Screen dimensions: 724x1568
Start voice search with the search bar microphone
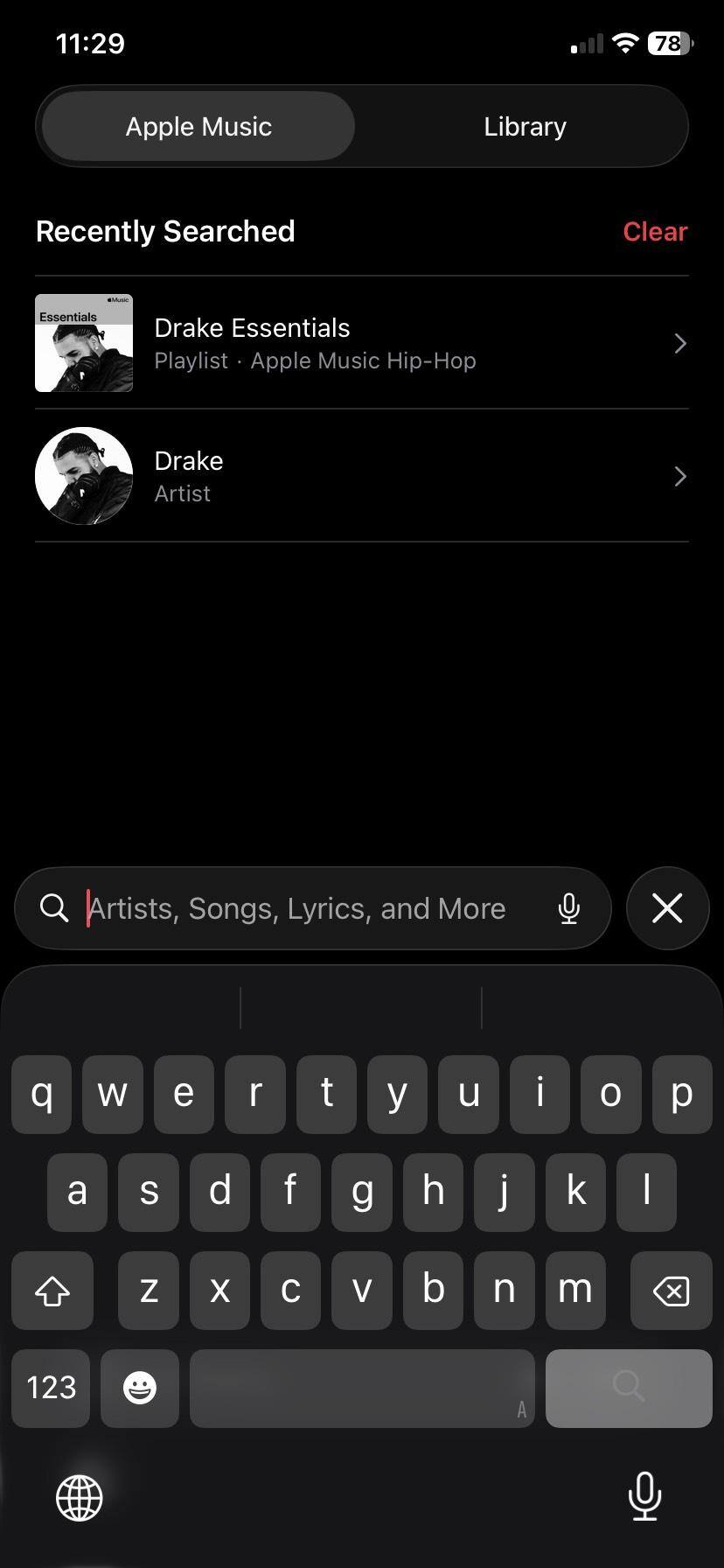[x=569, y=909]
